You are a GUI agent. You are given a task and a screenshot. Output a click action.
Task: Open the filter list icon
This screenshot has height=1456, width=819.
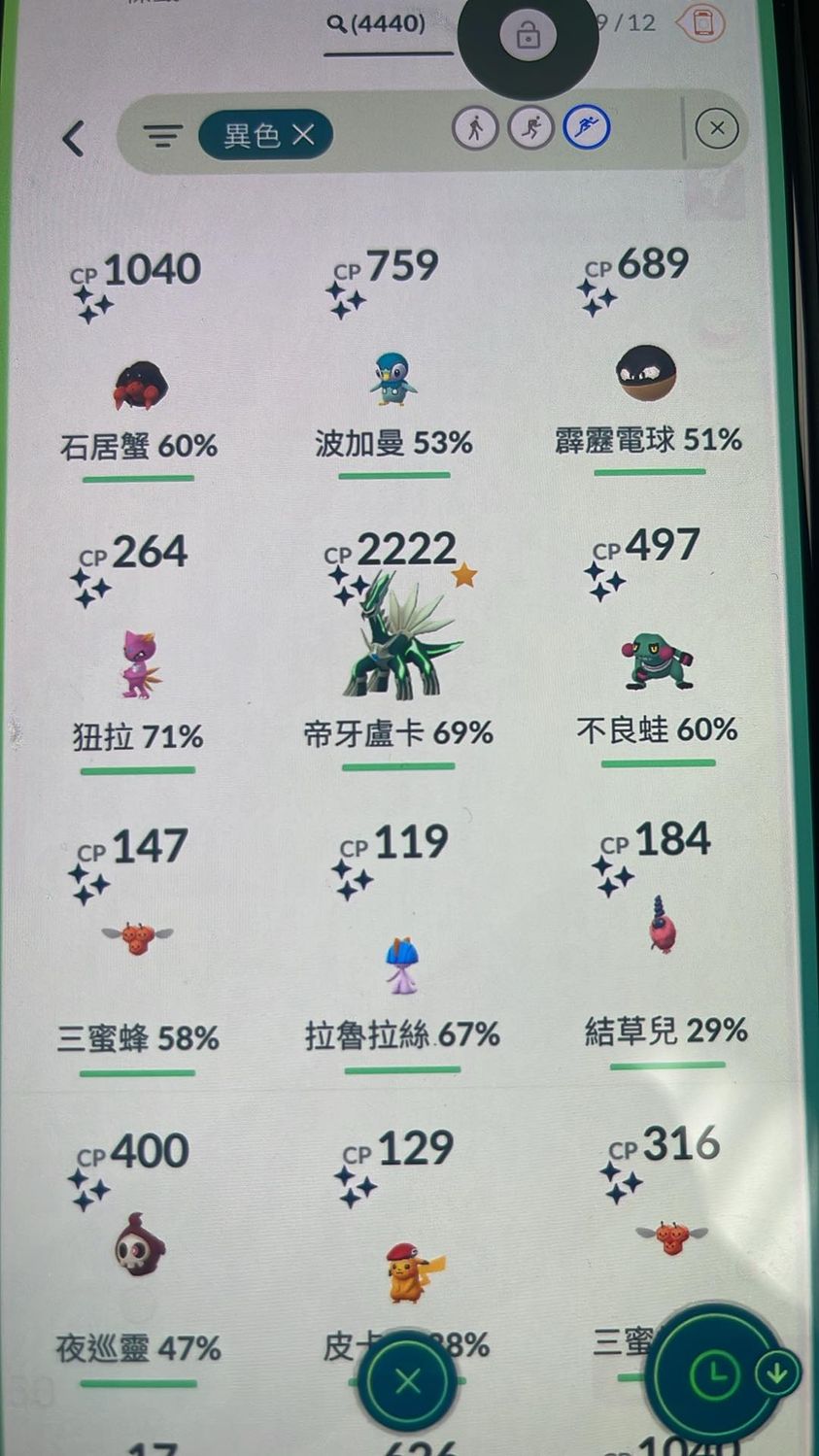(162, 135)
